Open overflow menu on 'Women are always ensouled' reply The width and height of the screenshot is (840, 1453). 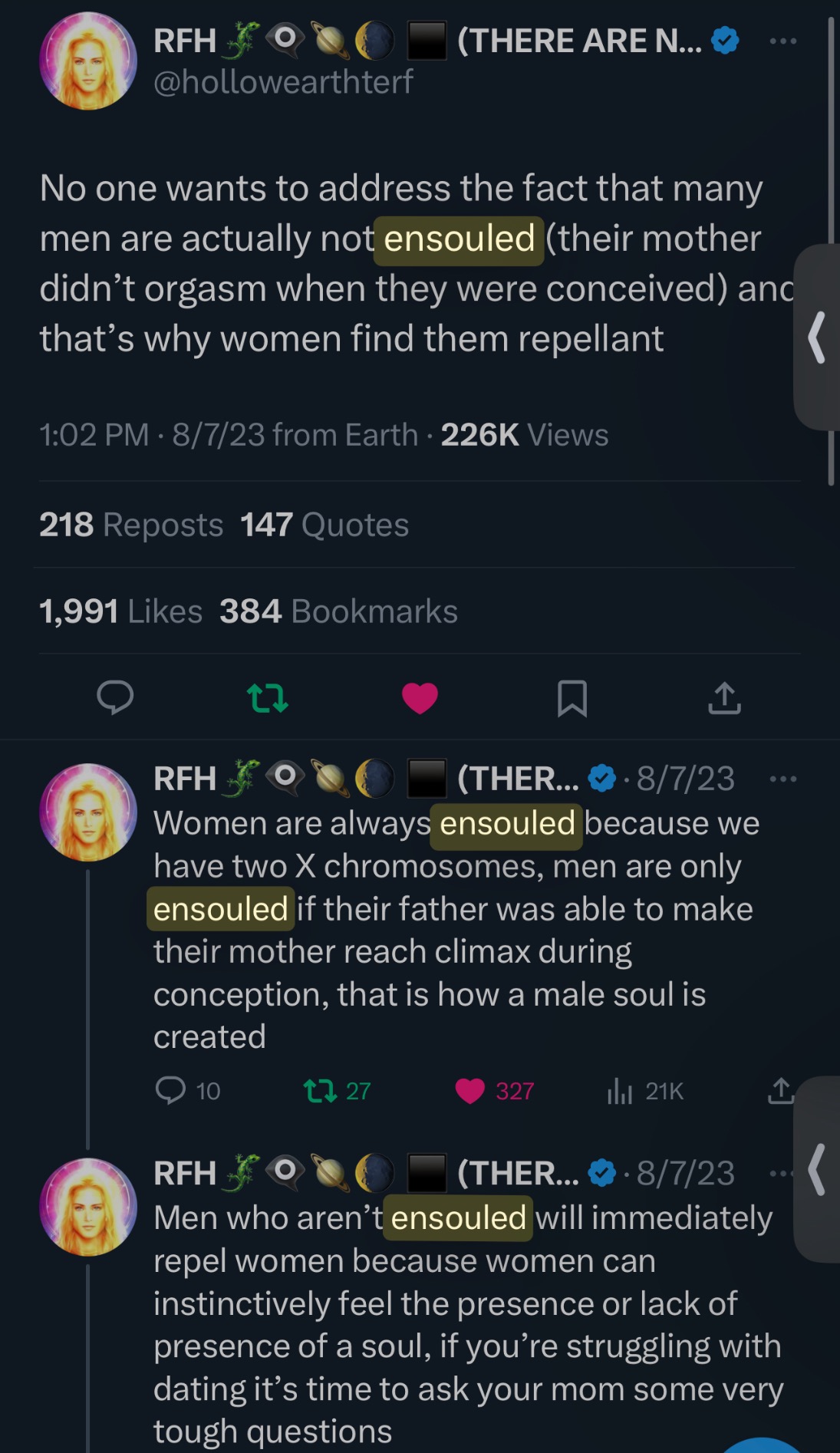(782, 779)
